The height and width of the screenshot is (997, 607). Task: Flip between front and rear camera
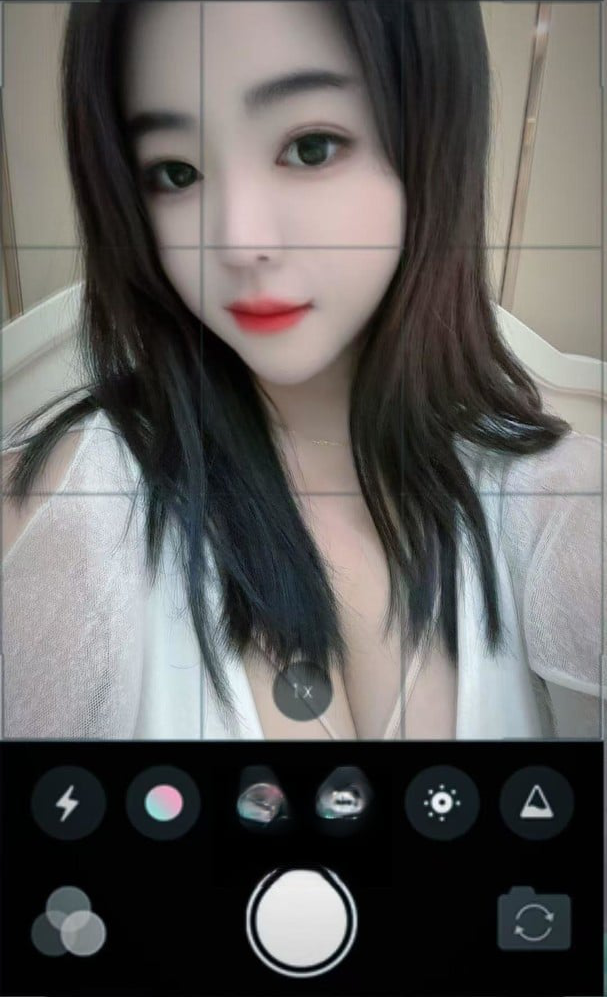[534, 920]
